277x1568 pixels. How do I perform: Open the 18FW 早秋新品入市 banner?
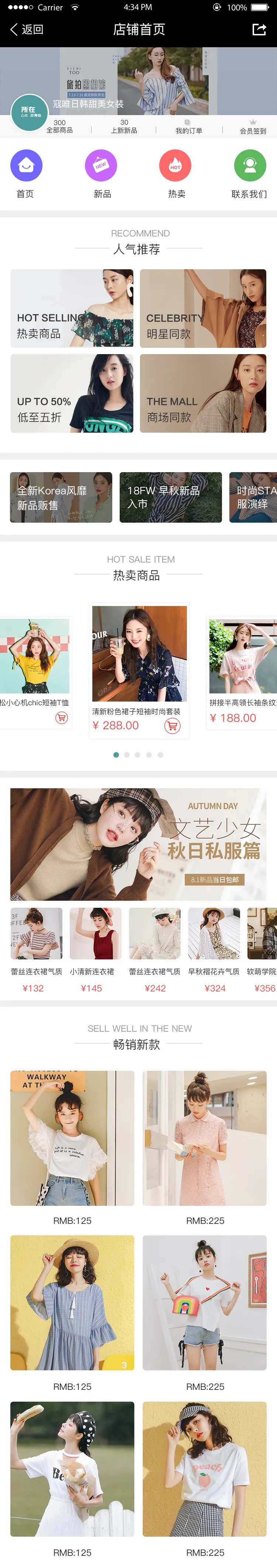click(x=170, y=497)
